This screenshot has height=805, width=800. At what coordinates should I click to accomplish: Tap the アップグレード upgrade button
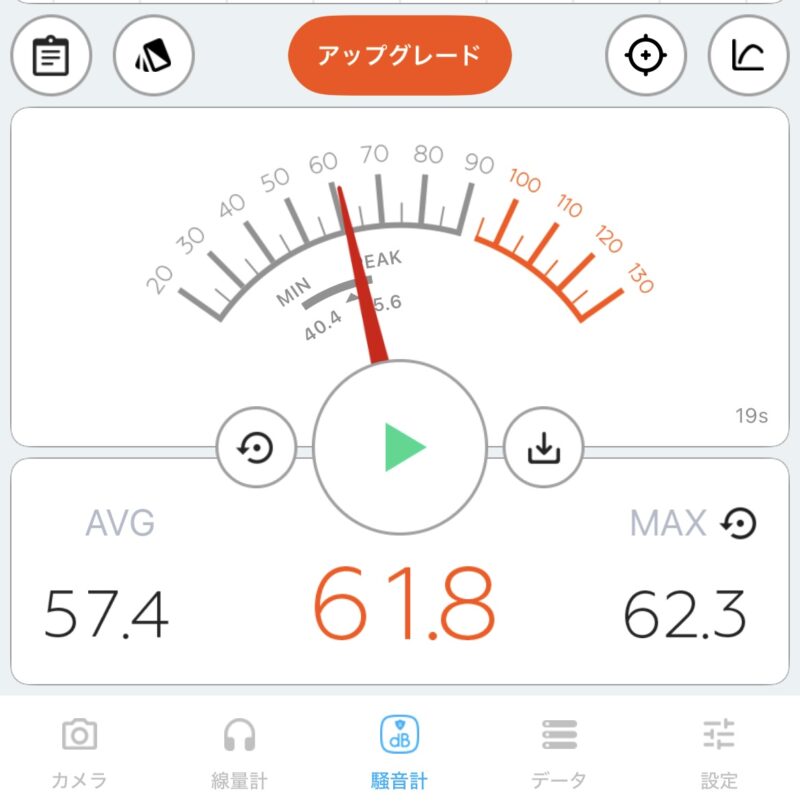click(400, 55)
